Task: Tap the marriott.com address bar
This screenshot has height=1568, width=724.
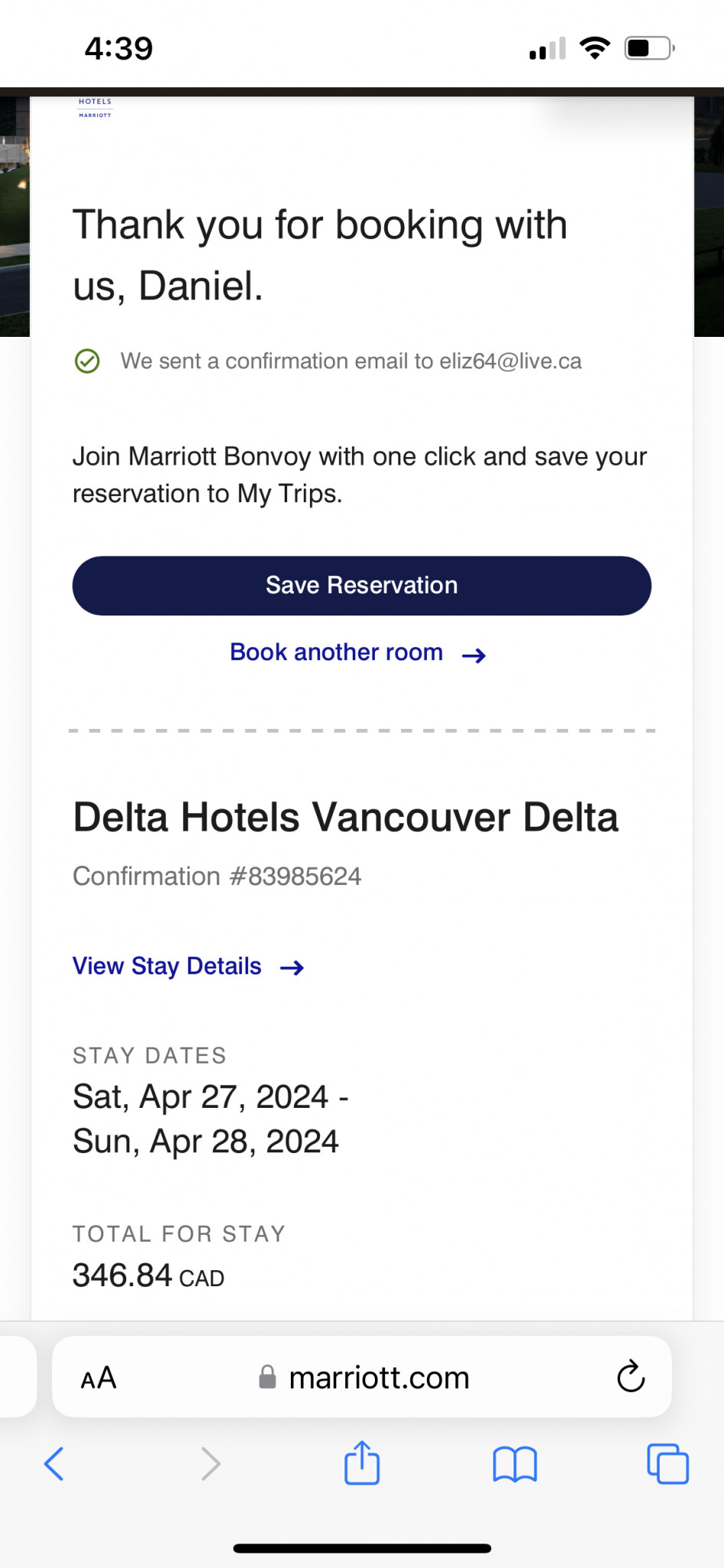Action: [x=362, y=1377]
